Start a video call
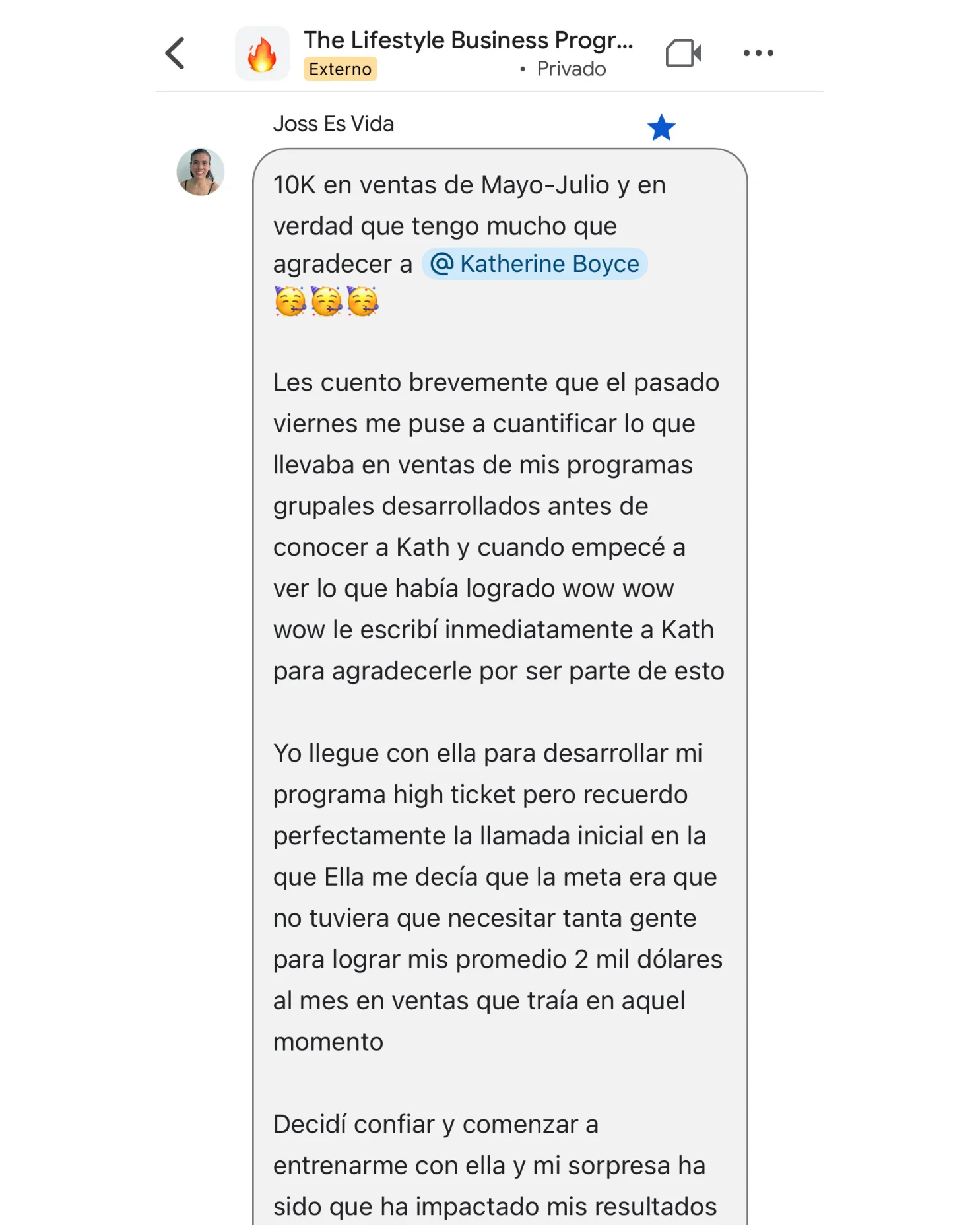Screen dimensions: 980x1225 pos(683,53)
